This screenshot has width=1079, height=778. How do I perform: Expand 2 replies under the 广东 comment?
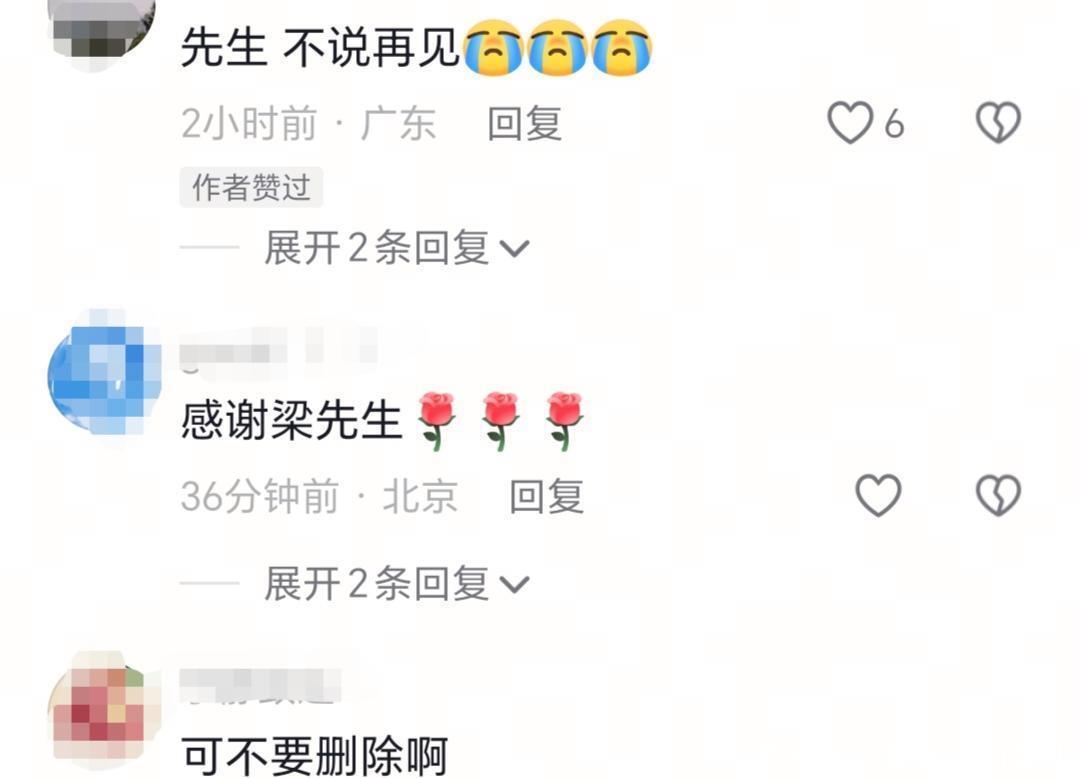397,248
